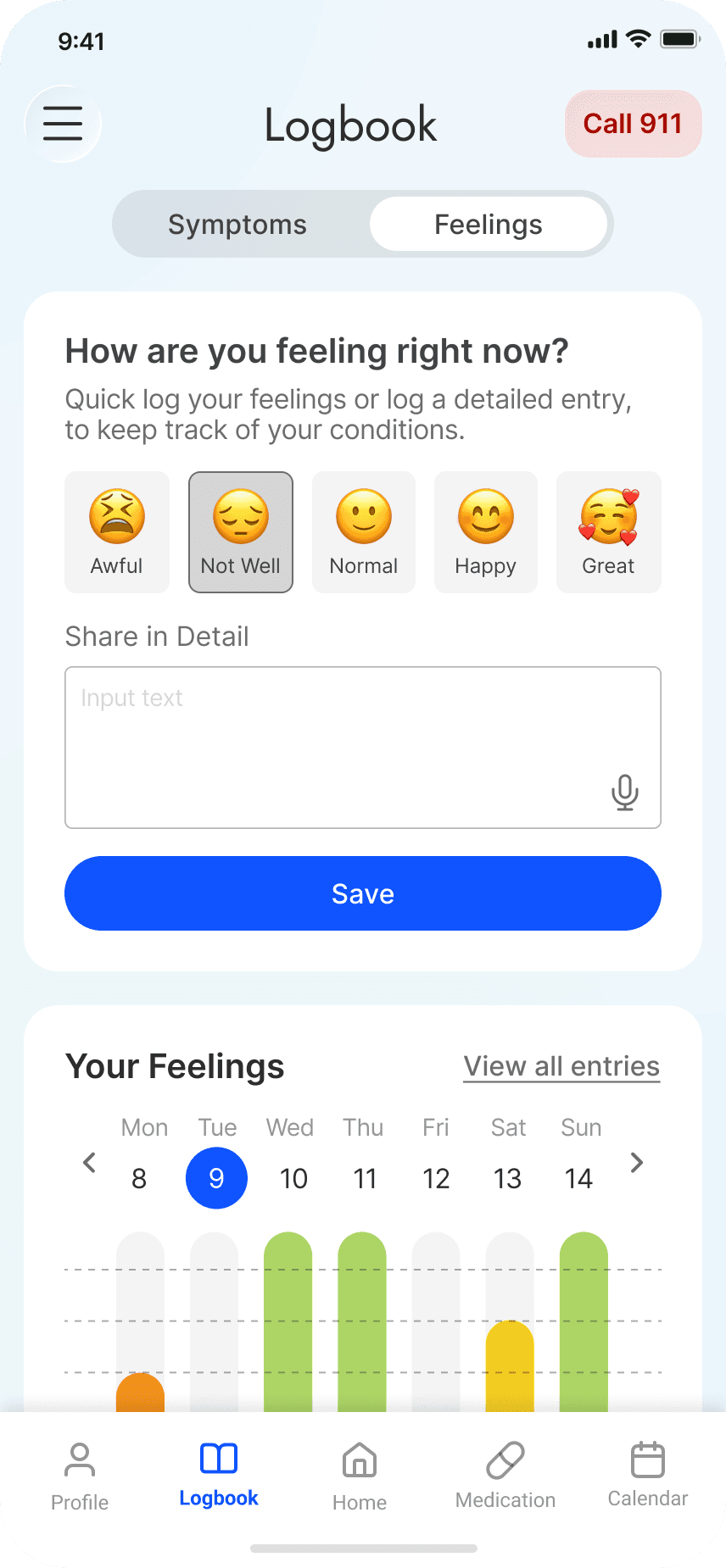Save the feeling entry
726x1568 pixels.
[363, 893]
